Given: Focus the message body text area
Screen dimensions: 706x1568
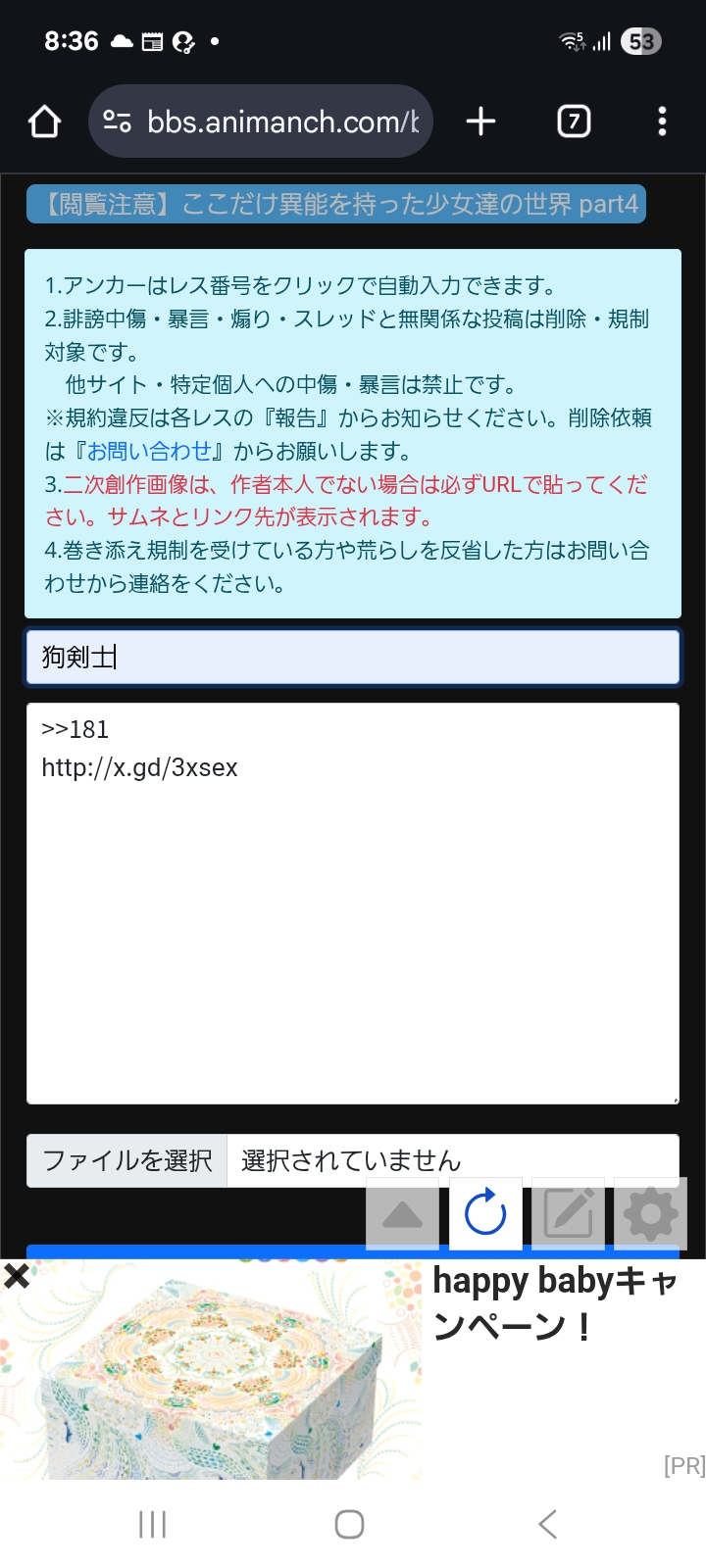Looking at the screenshot, I should tap(353, 904).
